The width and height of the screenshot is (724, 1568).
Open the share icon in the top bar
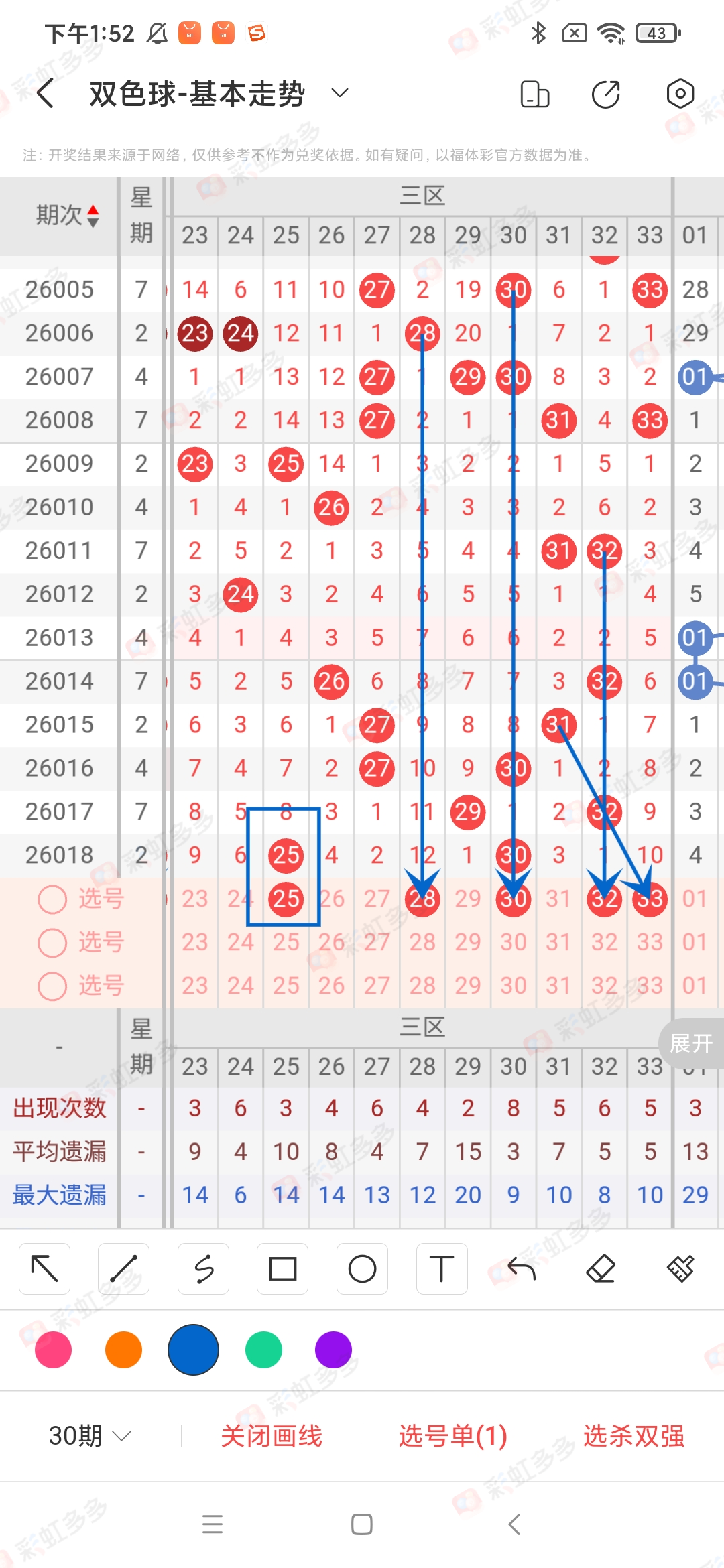click(x=605, y=94)
